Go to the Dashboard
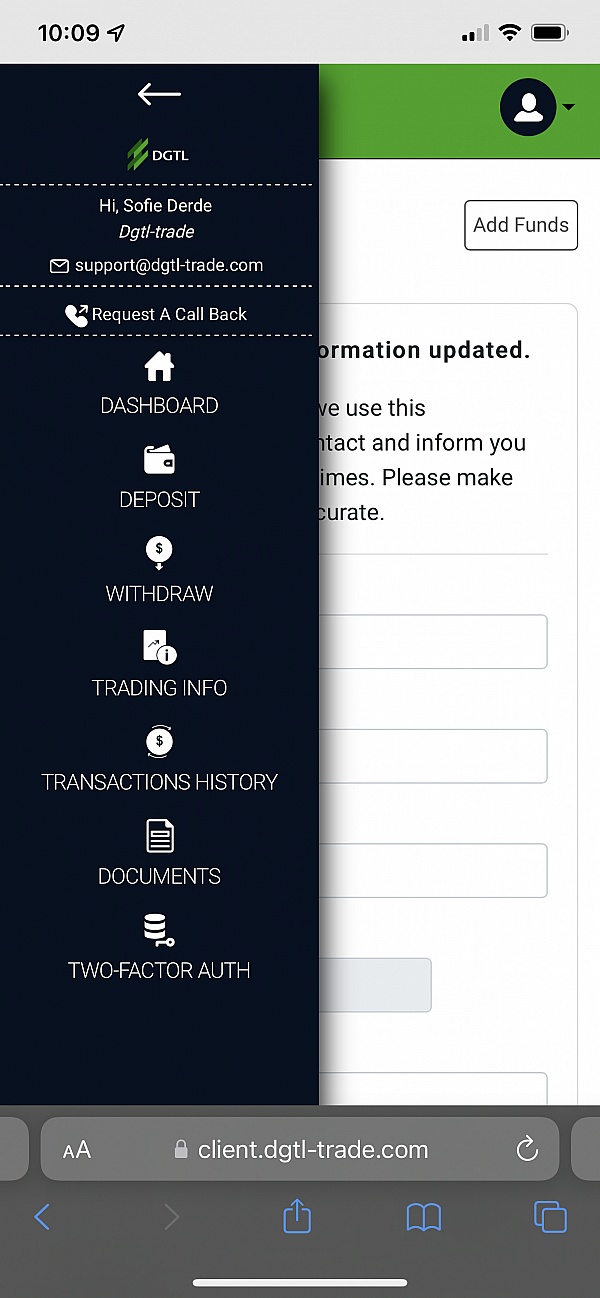Screen dimensions: 600x1298 click(x=159, y=385)
